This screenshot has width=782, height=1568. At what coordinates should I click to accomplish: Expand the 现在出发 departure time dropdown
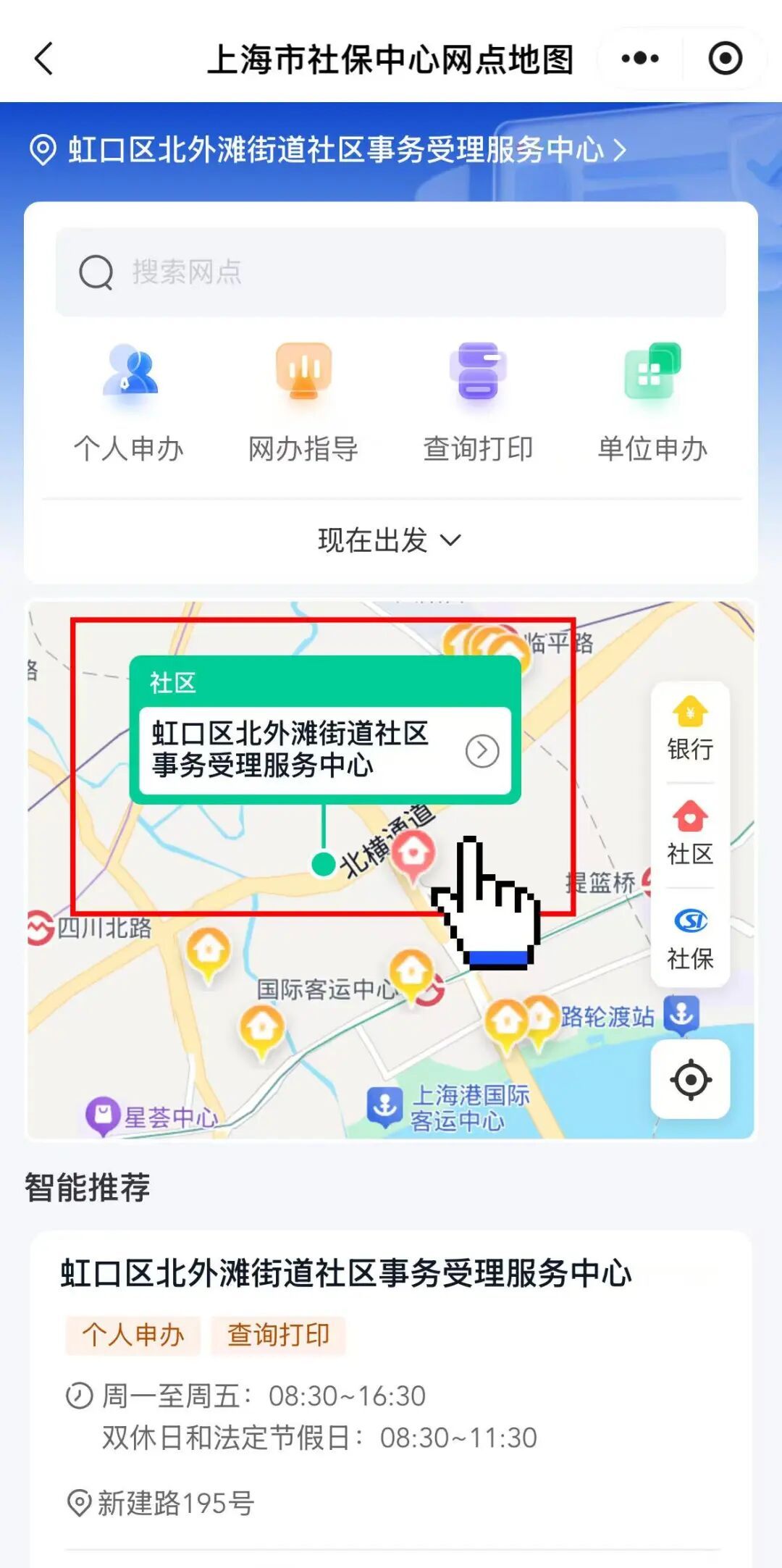pyautogui.click(x=390, y=540)
